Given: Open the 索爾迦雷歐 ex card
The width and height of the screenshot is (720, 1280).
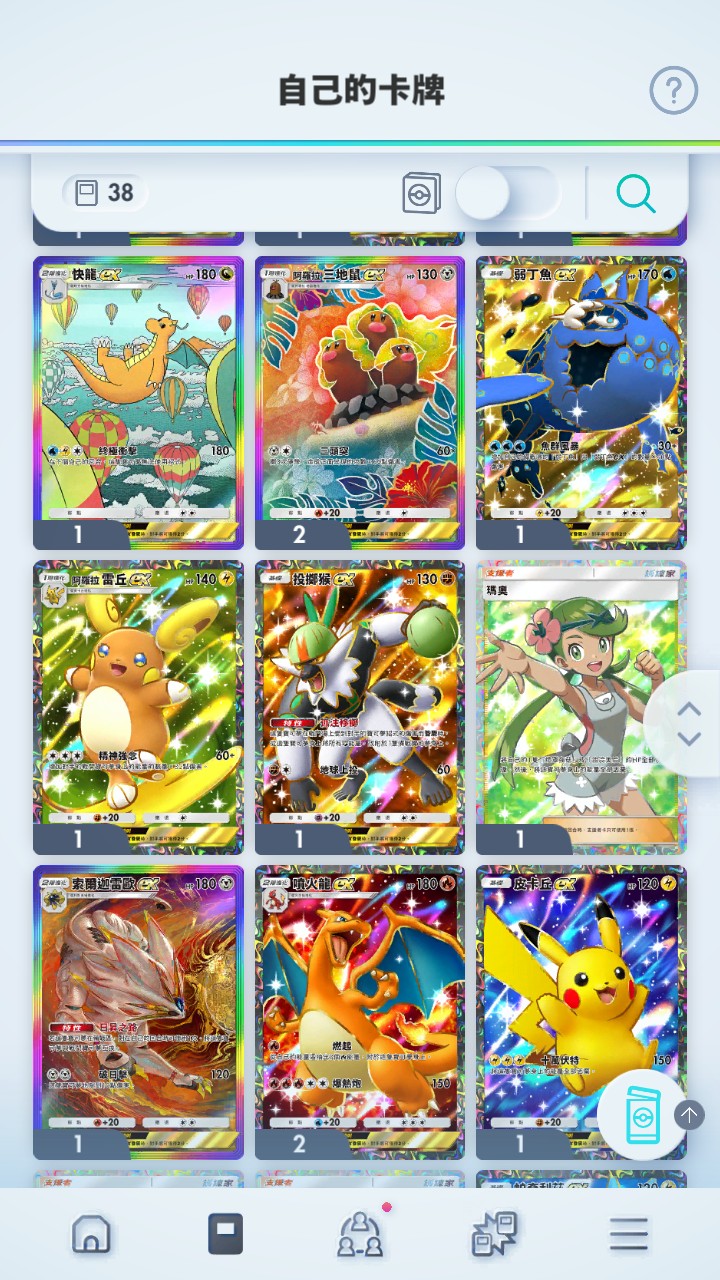Looking at the screenshot, I should 138,1010.
